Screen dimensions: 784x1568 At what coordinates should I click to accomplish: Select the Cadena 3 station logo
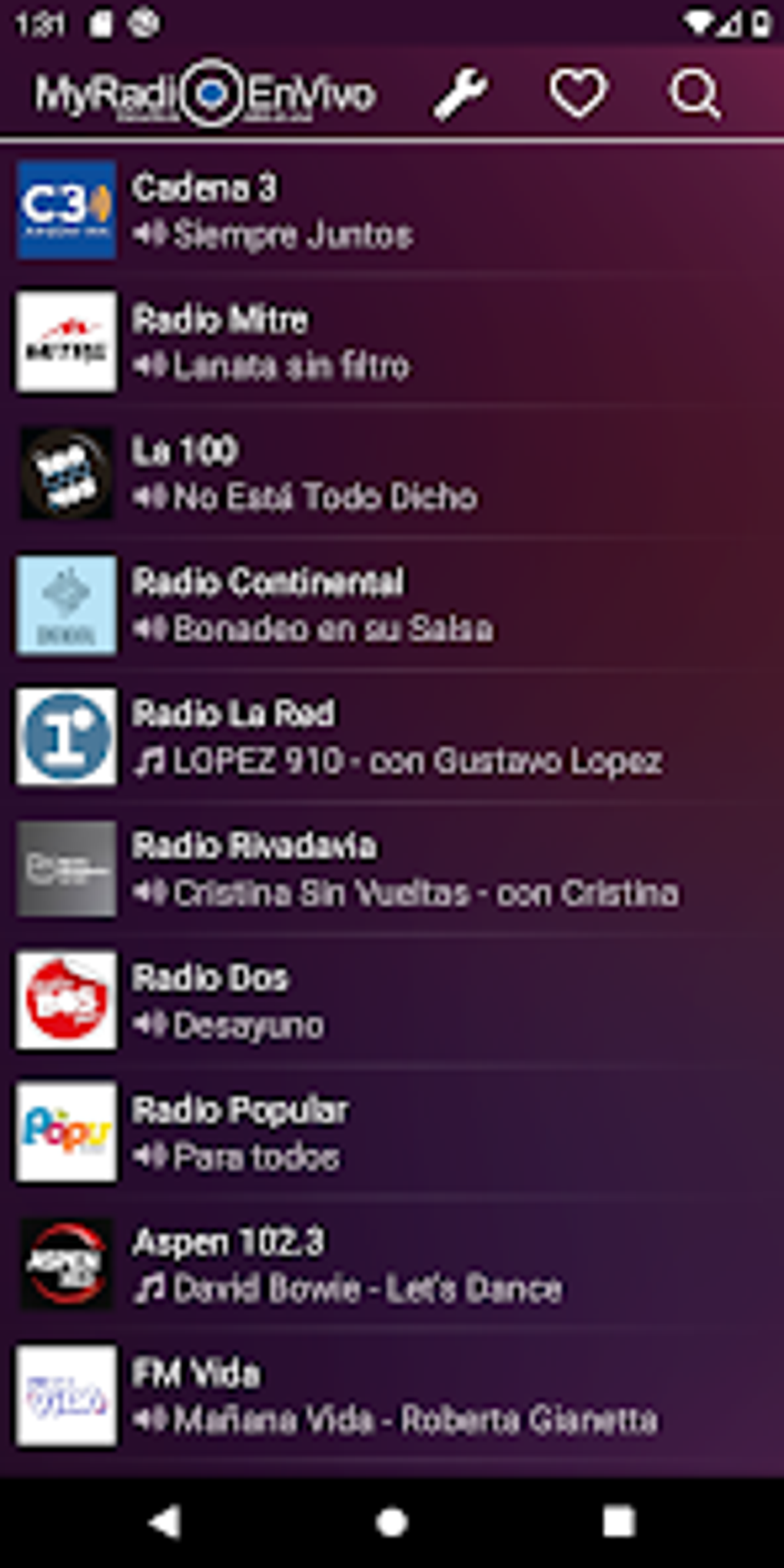click(66, 209)
